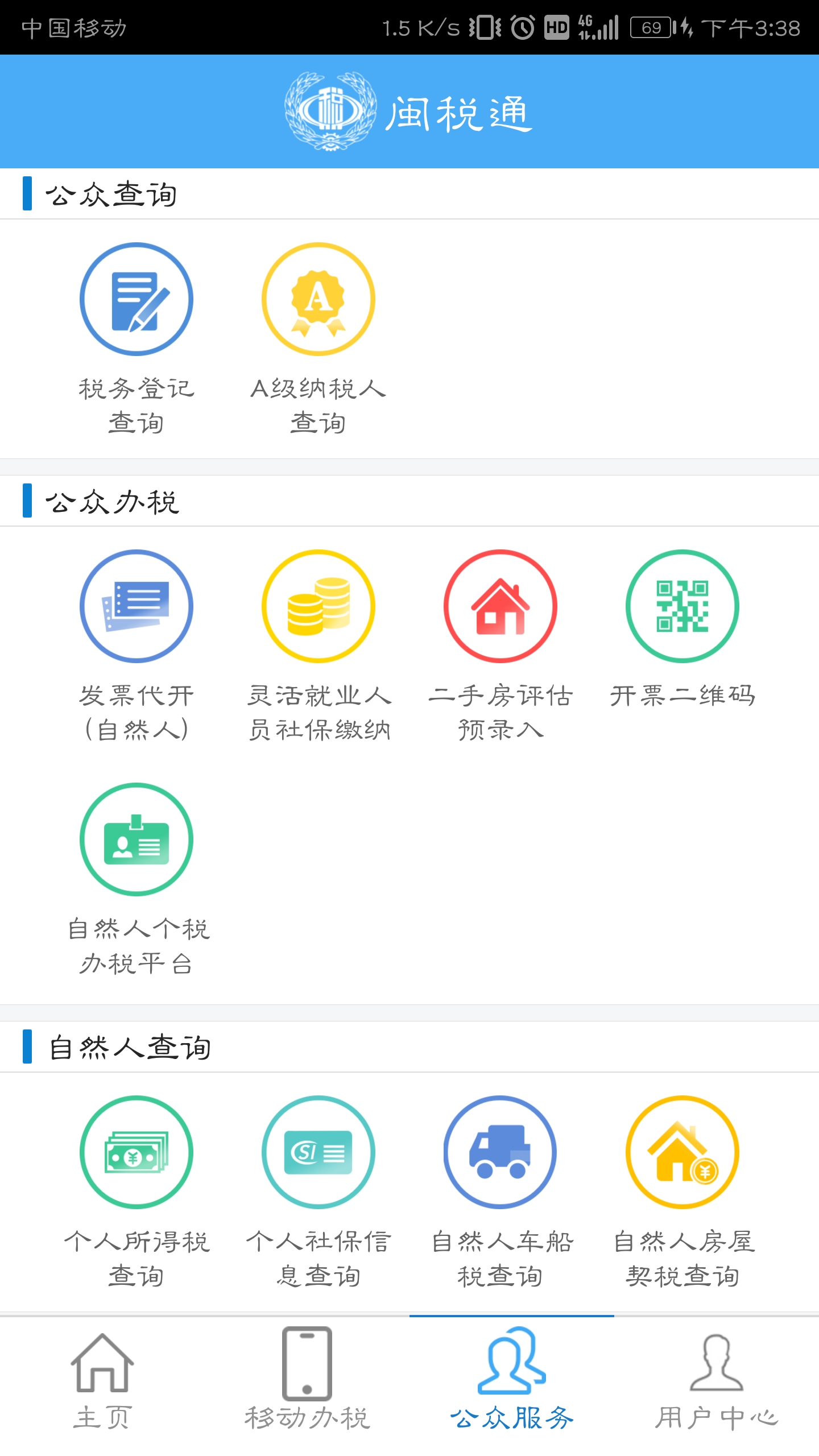Select the 公众服务 tab
Screen dimensions: 819x1456
[x=512, y=1382]
